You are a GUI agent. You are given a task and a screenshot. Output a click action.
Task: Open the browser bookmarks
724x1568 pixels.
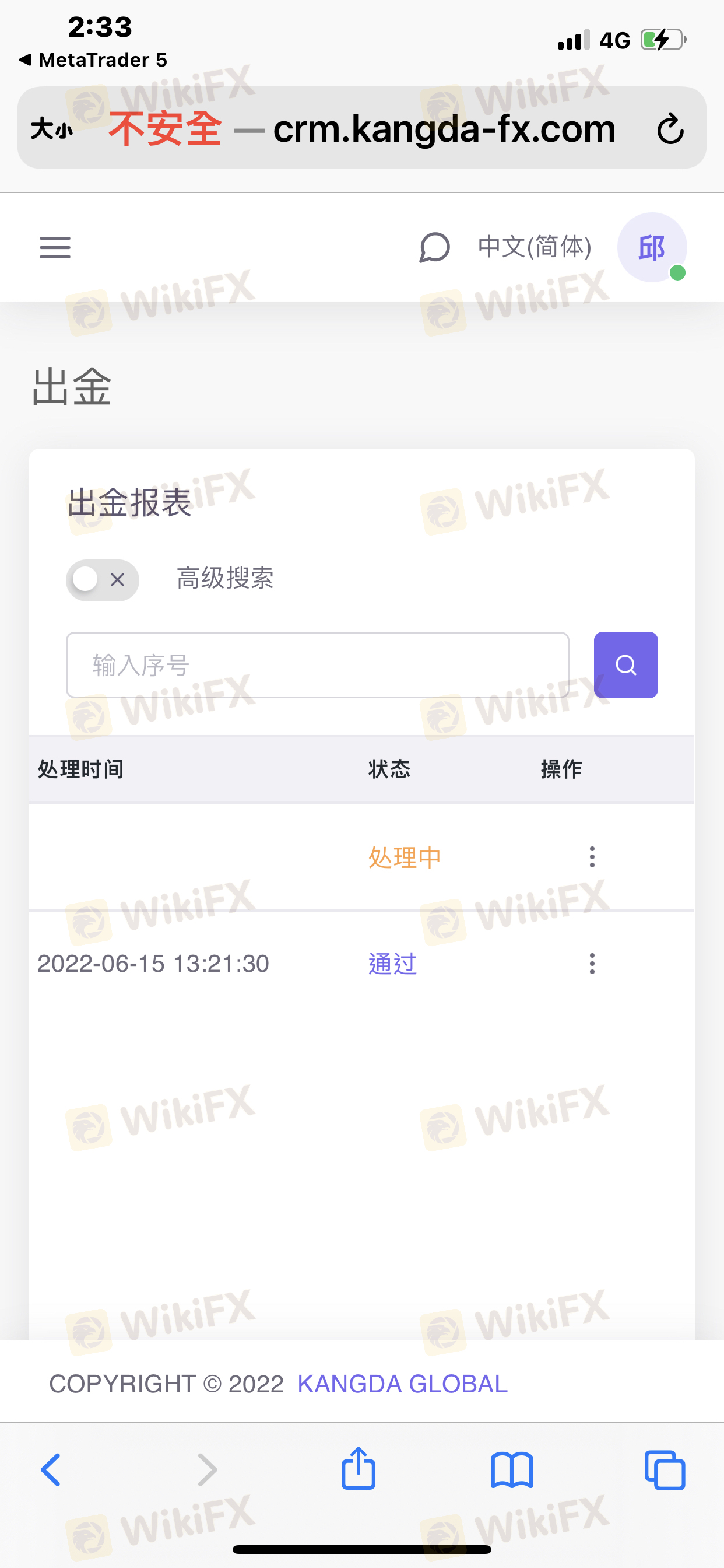coord(512,1470)
